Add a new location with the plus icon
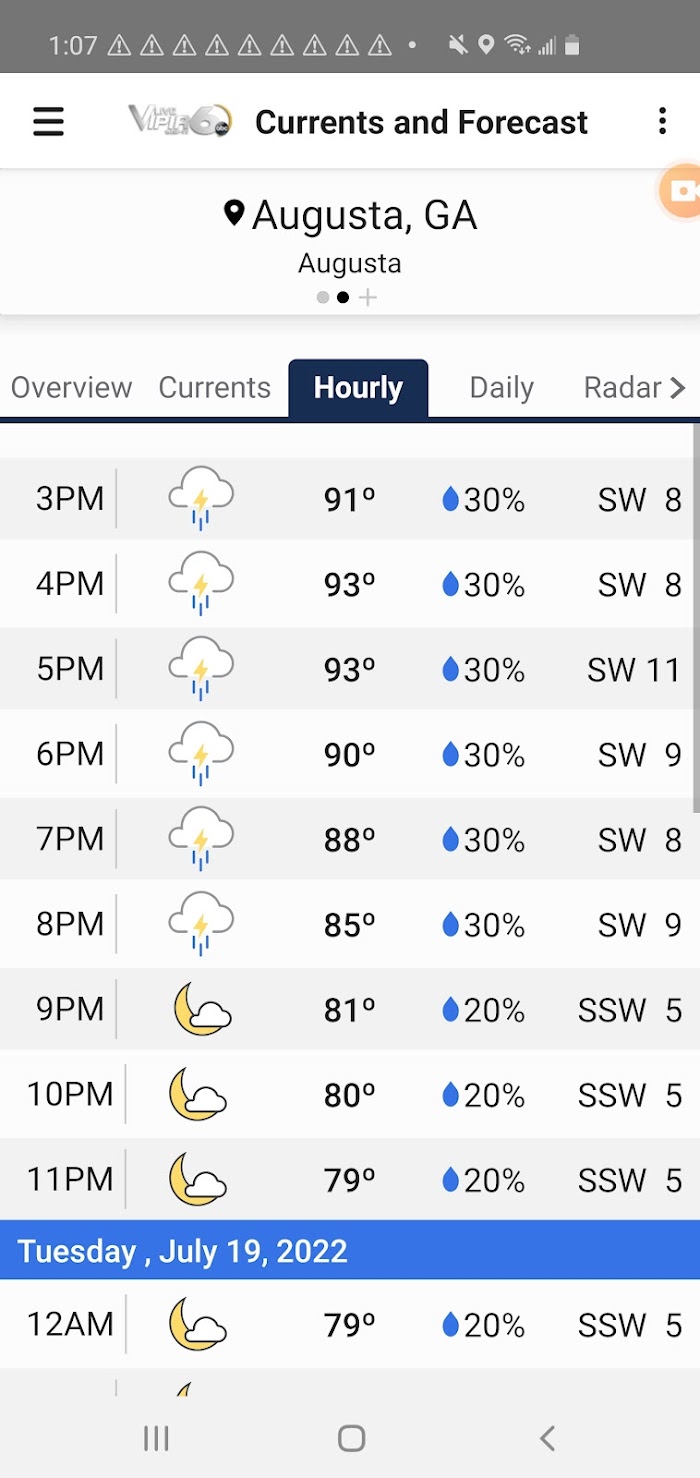The image size is (700, 1478). coord(368,297)
